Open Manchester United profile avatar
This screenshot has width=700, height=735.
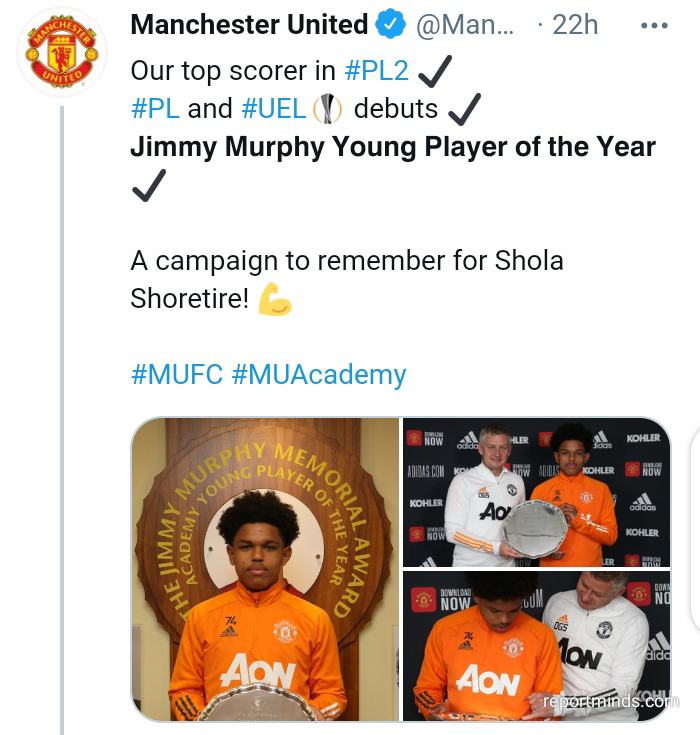(62, 52)
